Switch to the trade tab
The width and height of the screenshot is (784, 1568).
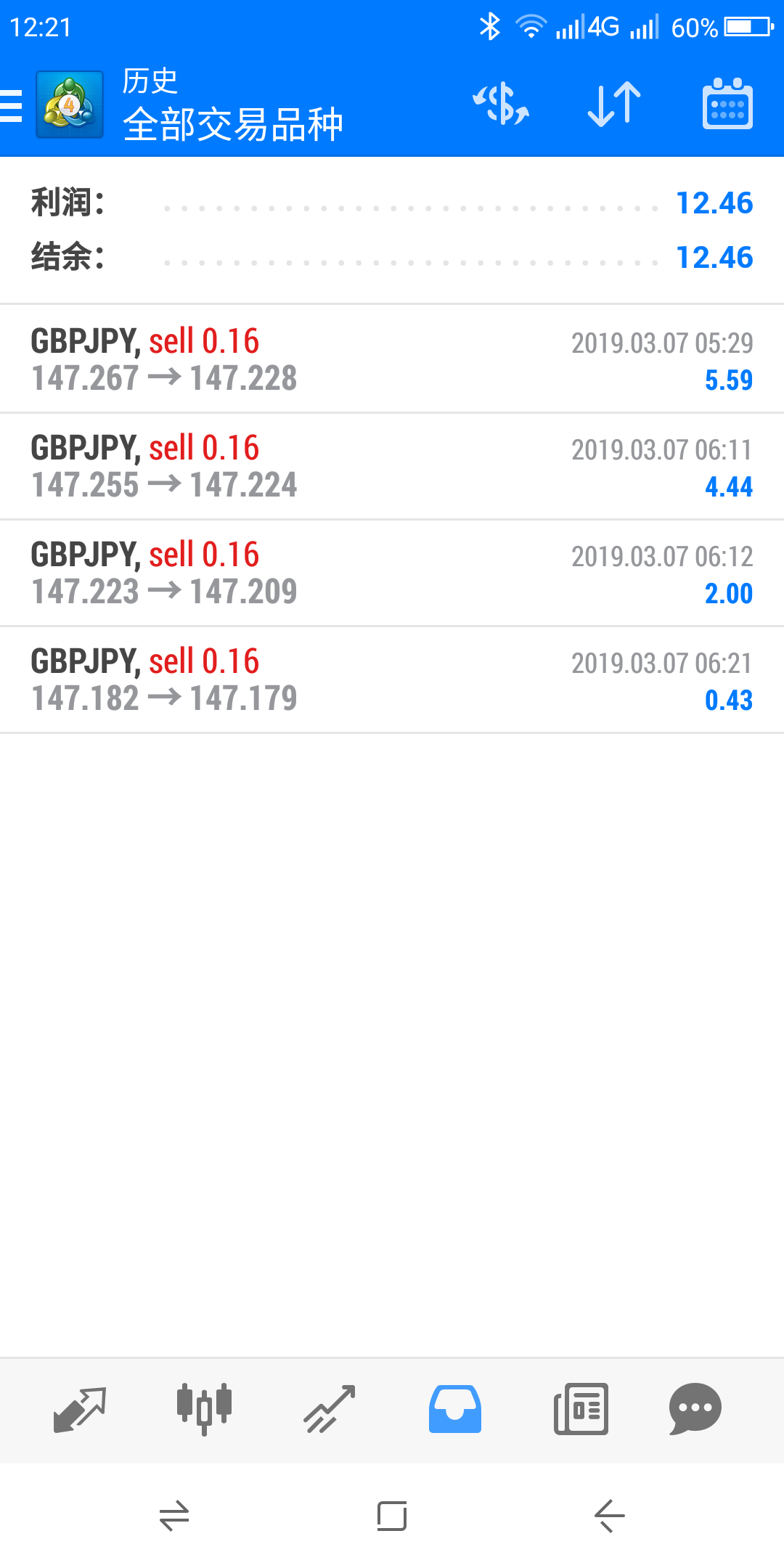[330, 1409]
